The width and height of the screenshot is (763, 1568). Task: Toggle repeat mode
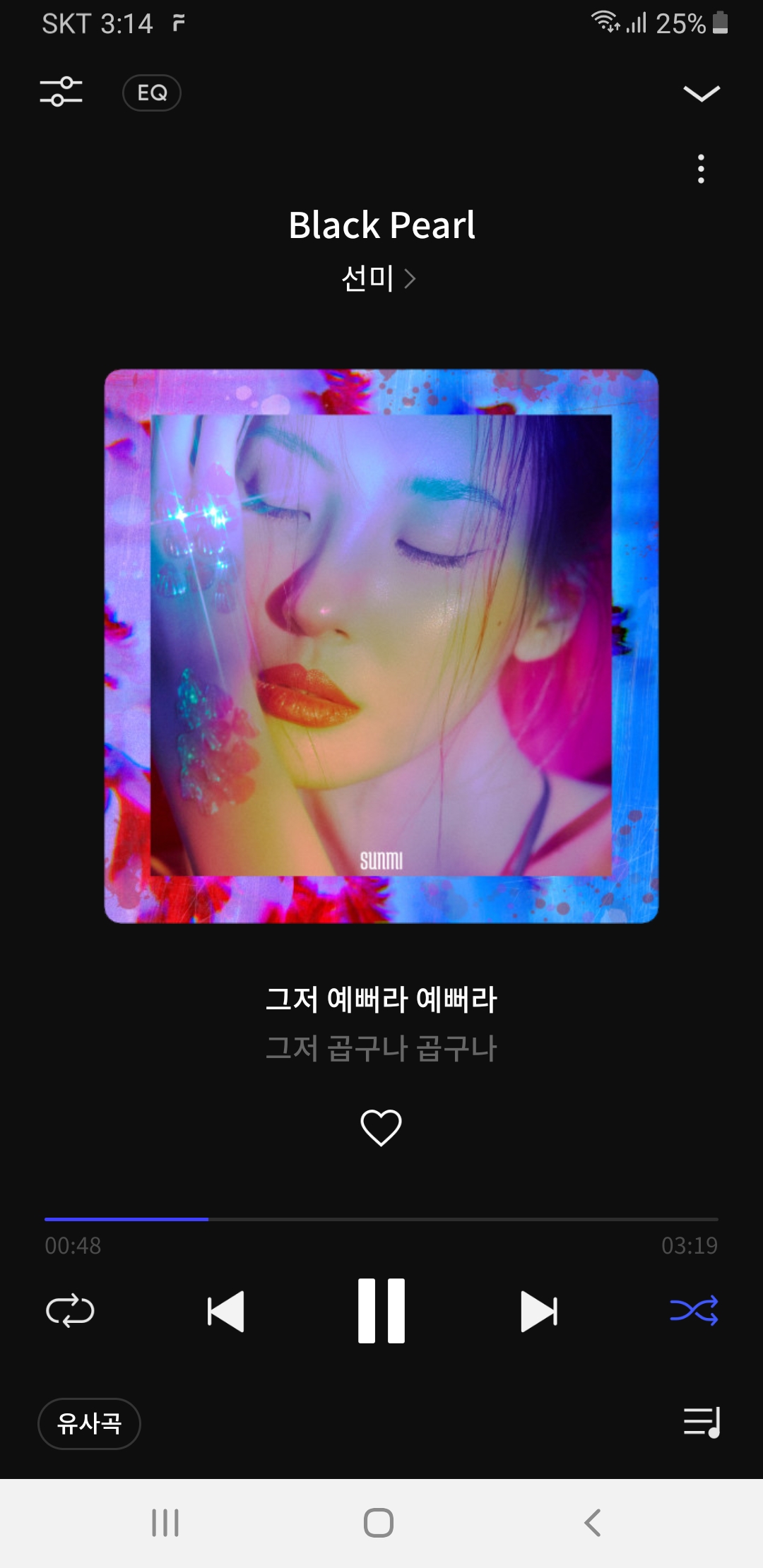69,1312
